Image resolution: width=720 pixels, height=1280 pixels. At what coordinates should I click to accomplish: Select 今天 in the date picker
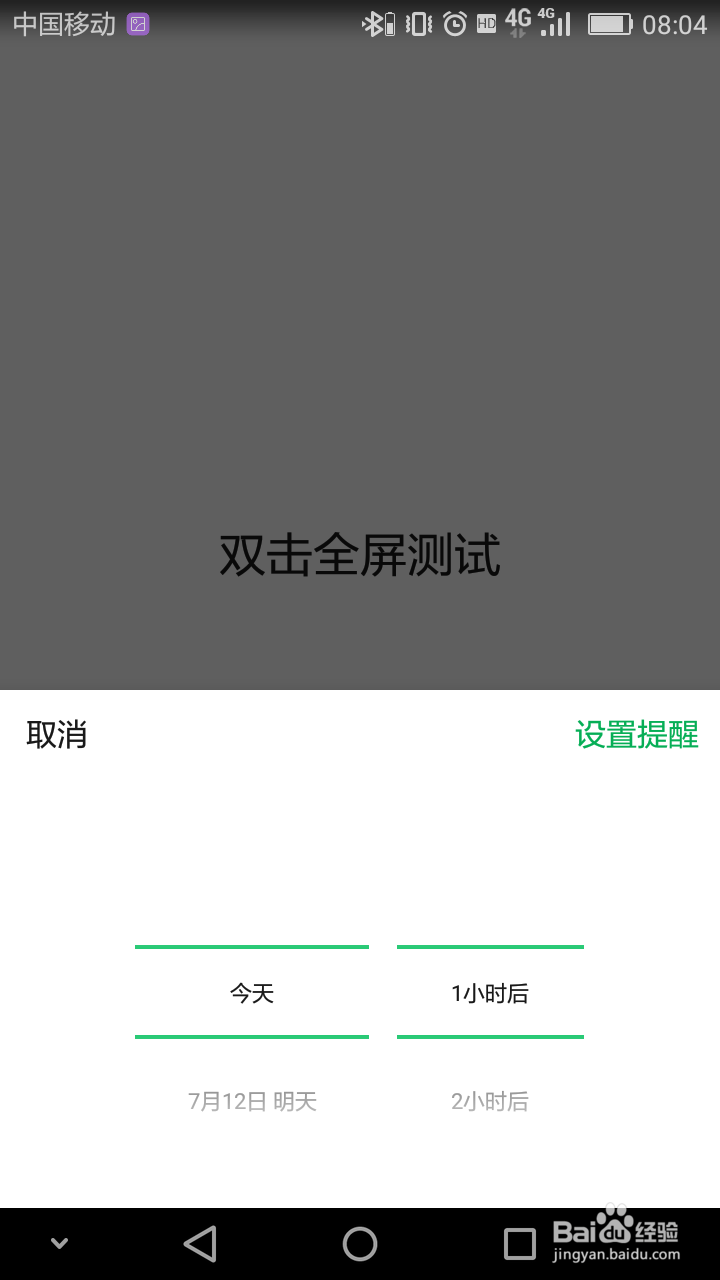click(x=251, y=992)
